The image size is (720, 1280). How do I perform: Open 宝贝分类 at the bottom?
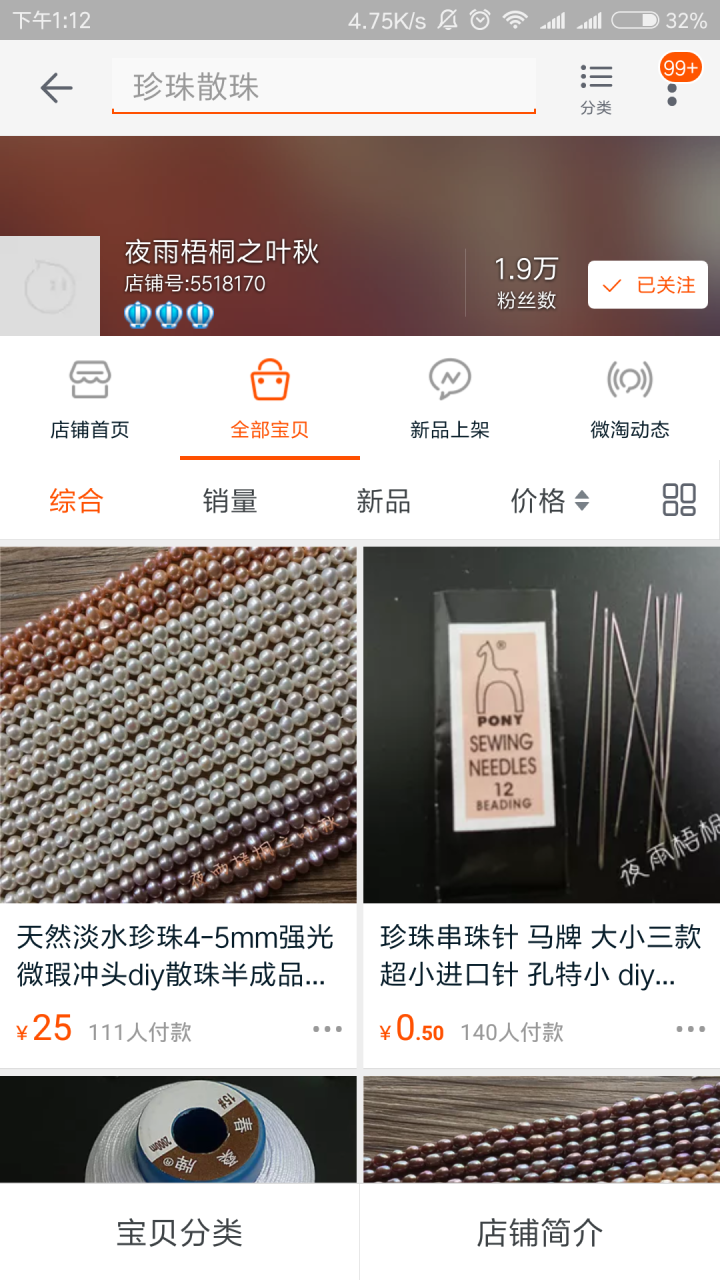click(x=179, y=1233)
